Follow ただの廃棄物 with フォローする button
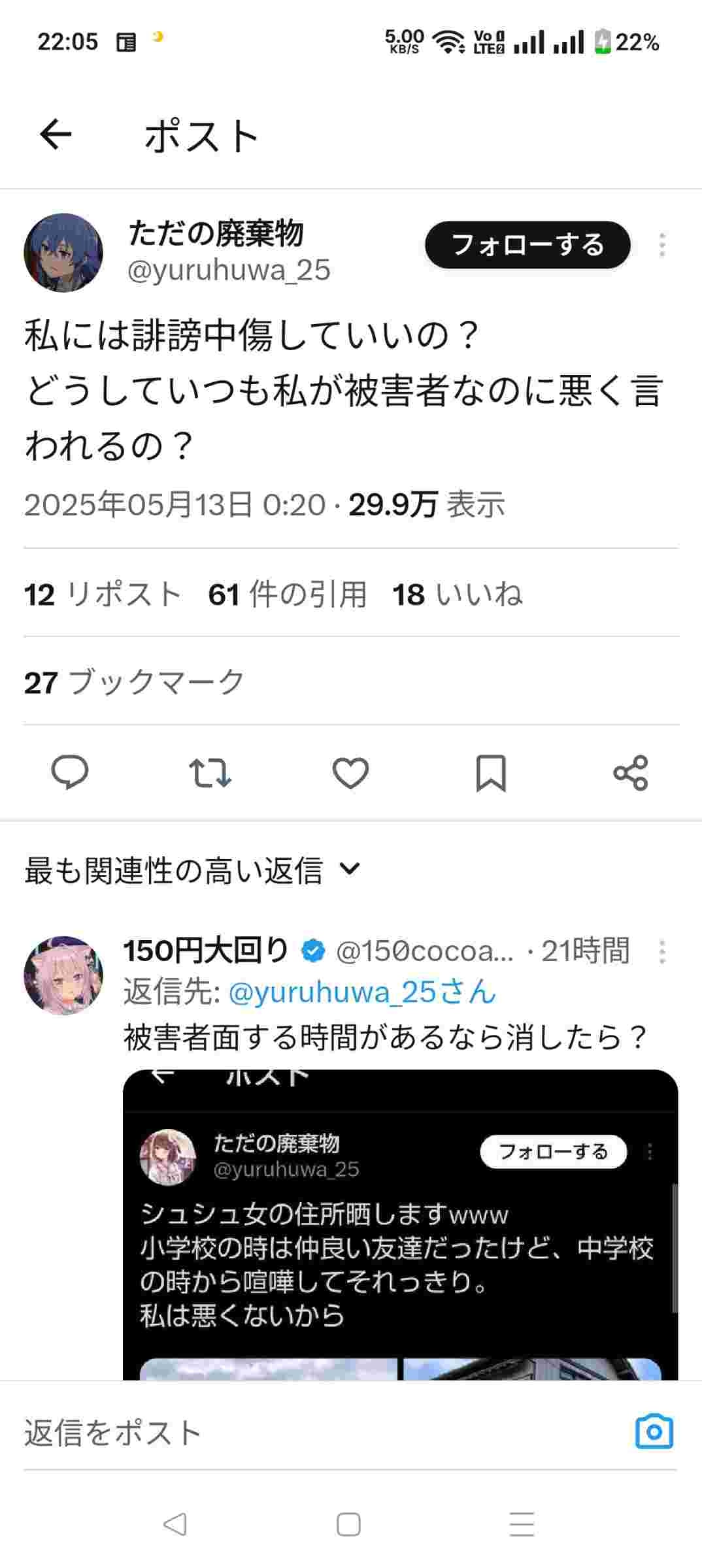Screen dimensions: 702x1568 (527, 245)
